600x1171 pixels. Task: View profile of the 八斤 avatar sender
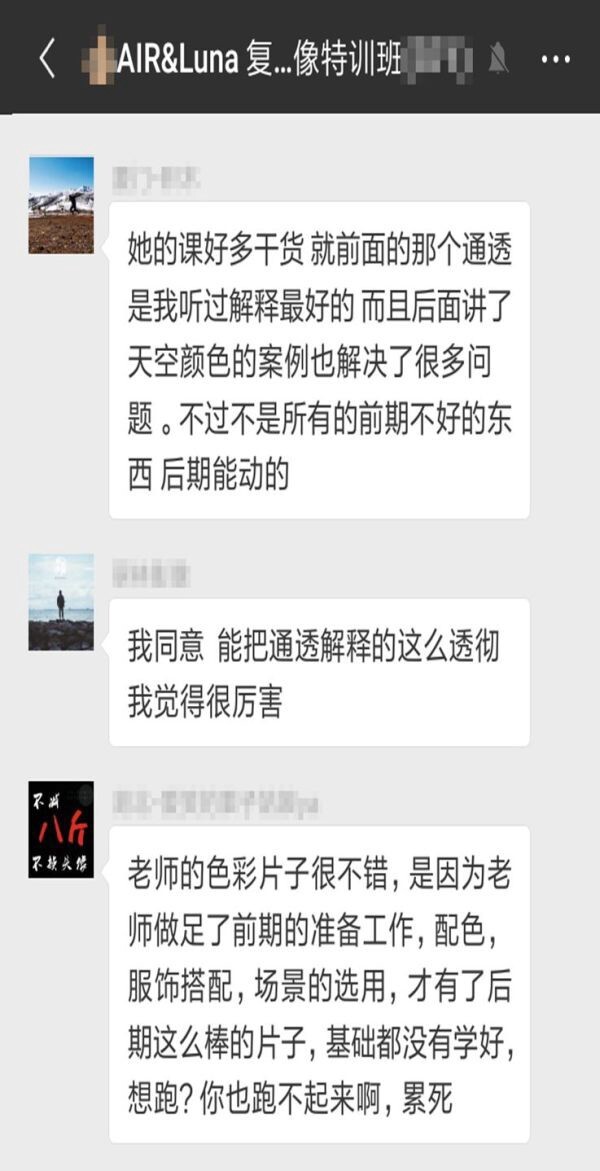tap(61, 830)
